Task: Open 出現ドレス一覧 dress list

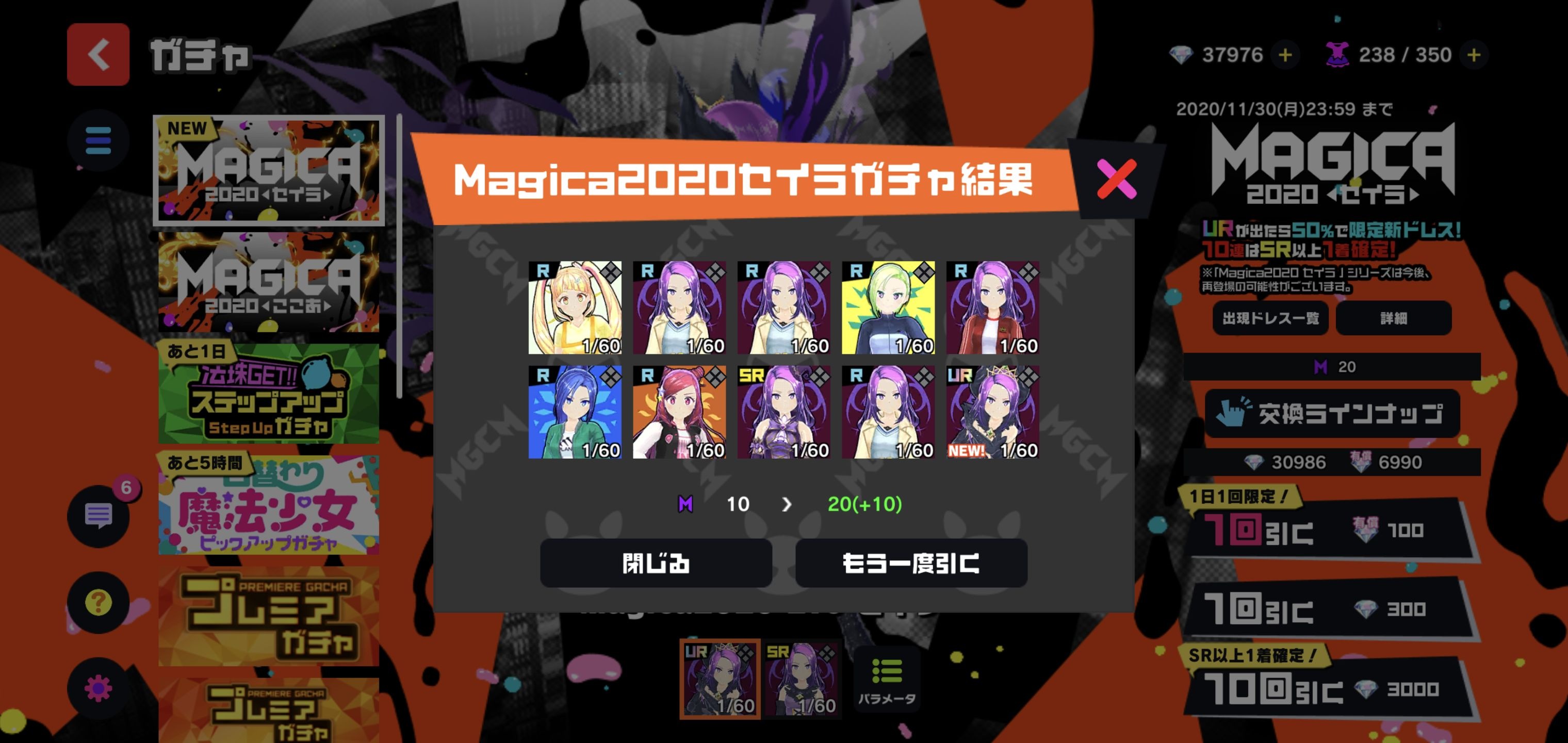Action: [x=1270, y=318]
